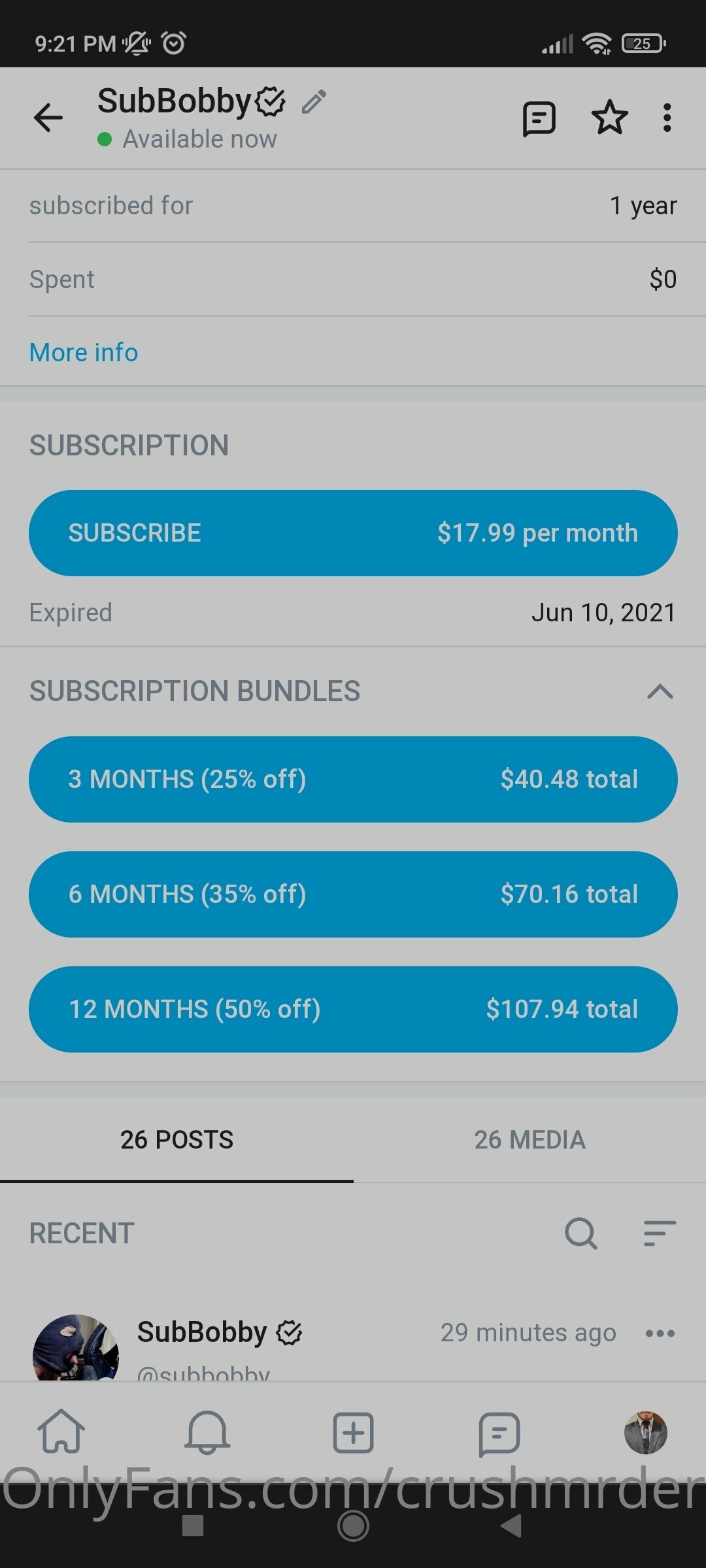Open a message to SubBobby from the header

coord(539,119)
